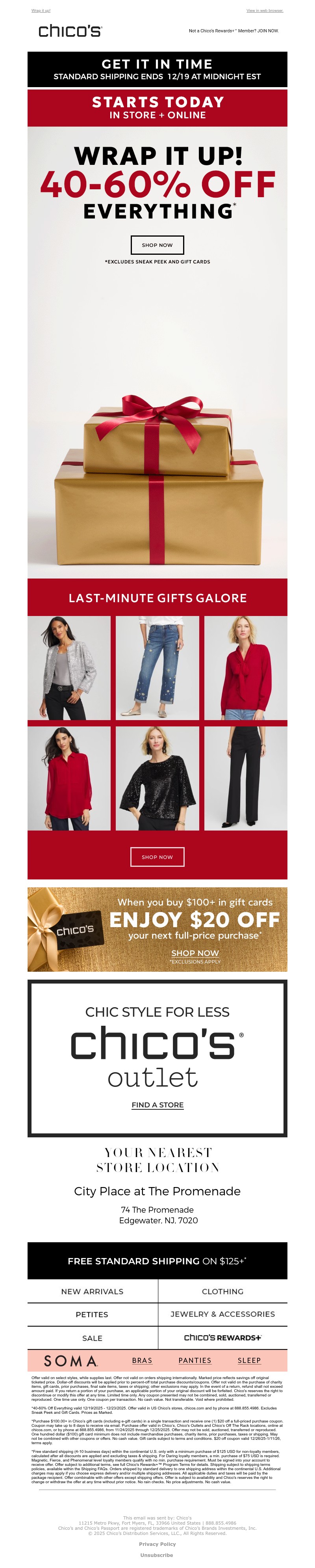Image resolution: width=315 pixels, height=1568 pixels.
Task: Tap FIND A STORE for Chico's outlet
Action: coord(157,1105)
